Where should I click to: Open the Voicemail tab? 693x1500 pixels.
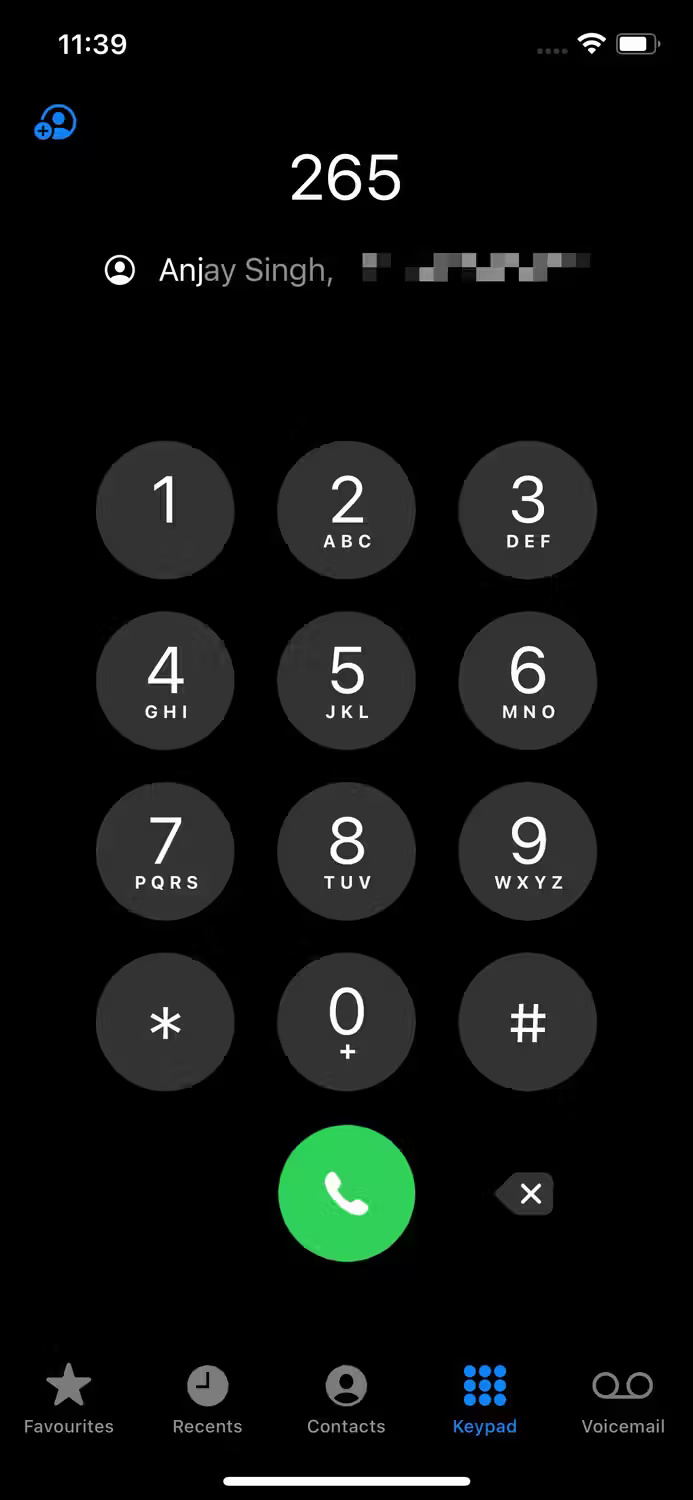pyautogui.click(x=623, y=1399)
